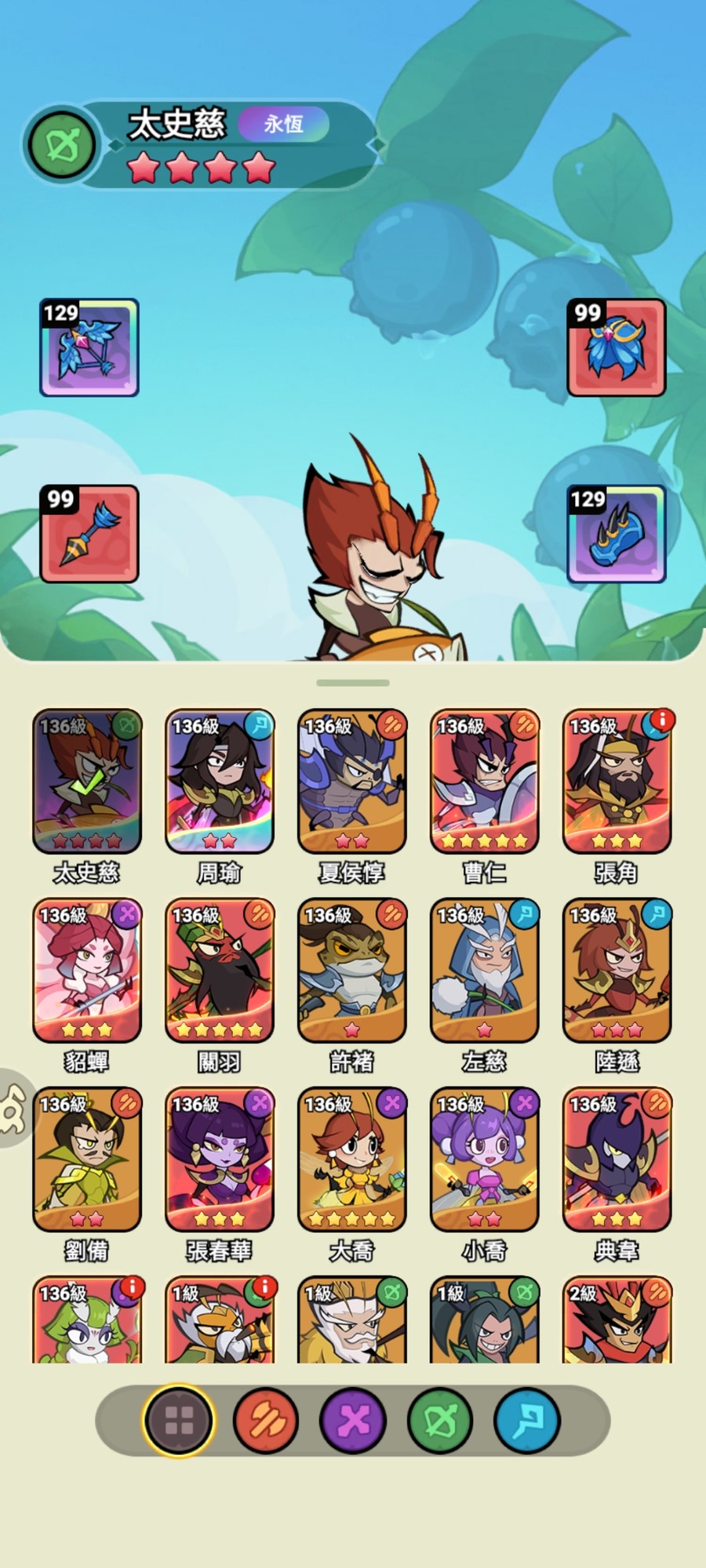
Task: Open the level 129 bow equipment slot
Action: (x=89, y=347)
